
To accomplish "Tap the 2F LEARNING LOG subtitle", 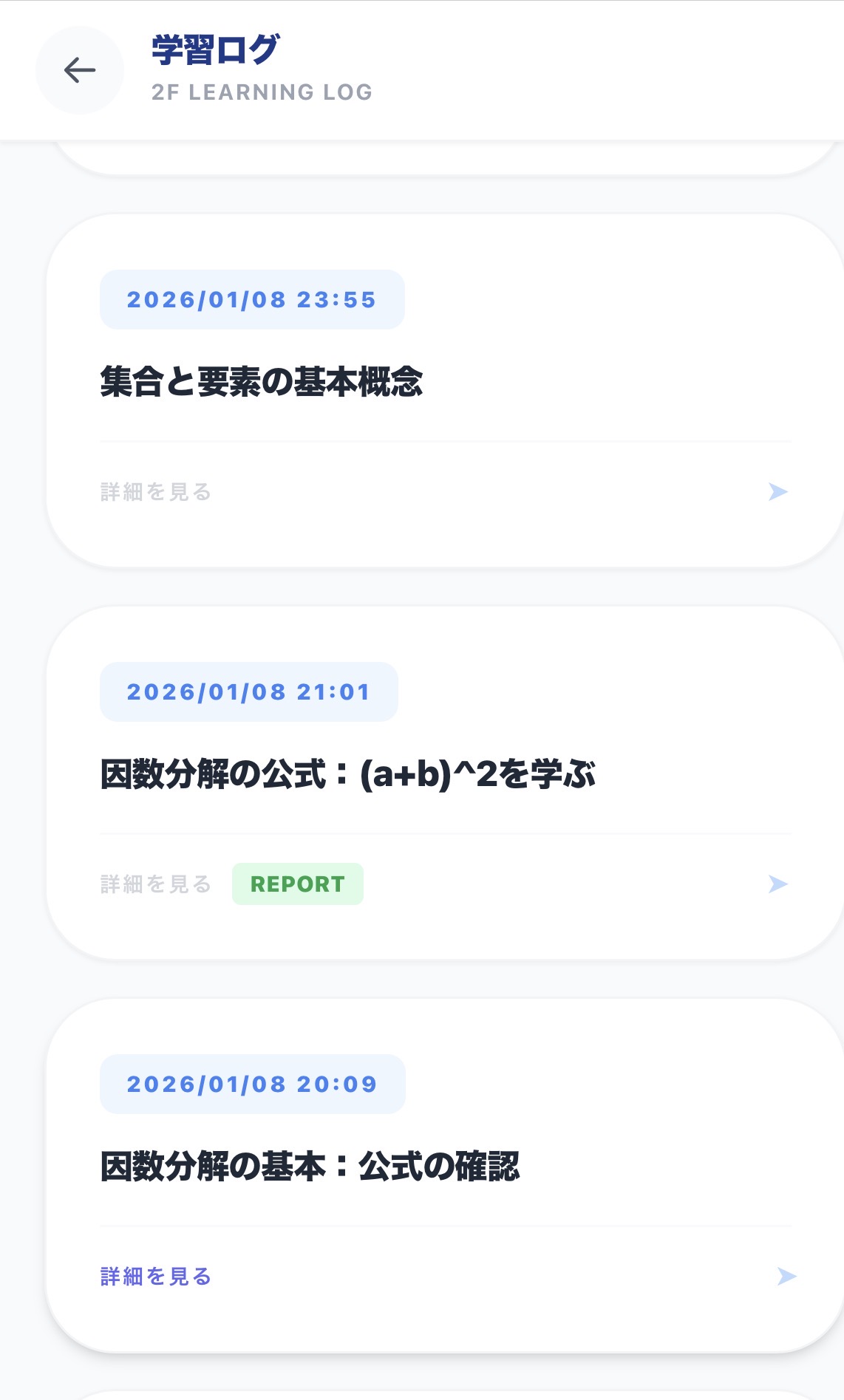I will (x=262, y=92).
